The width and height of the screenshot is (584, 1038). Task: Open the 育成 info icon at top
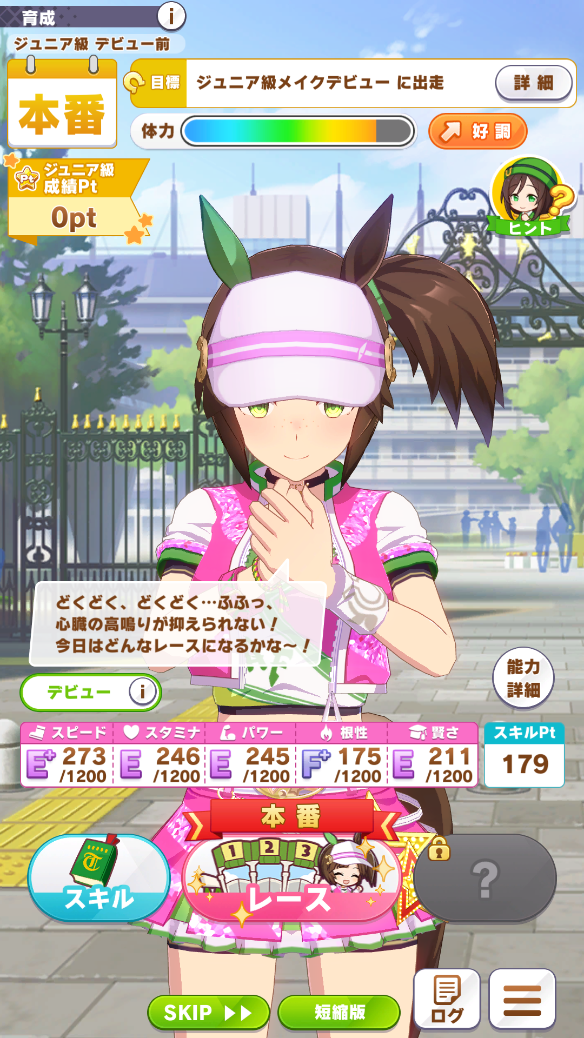coord(171,16)
